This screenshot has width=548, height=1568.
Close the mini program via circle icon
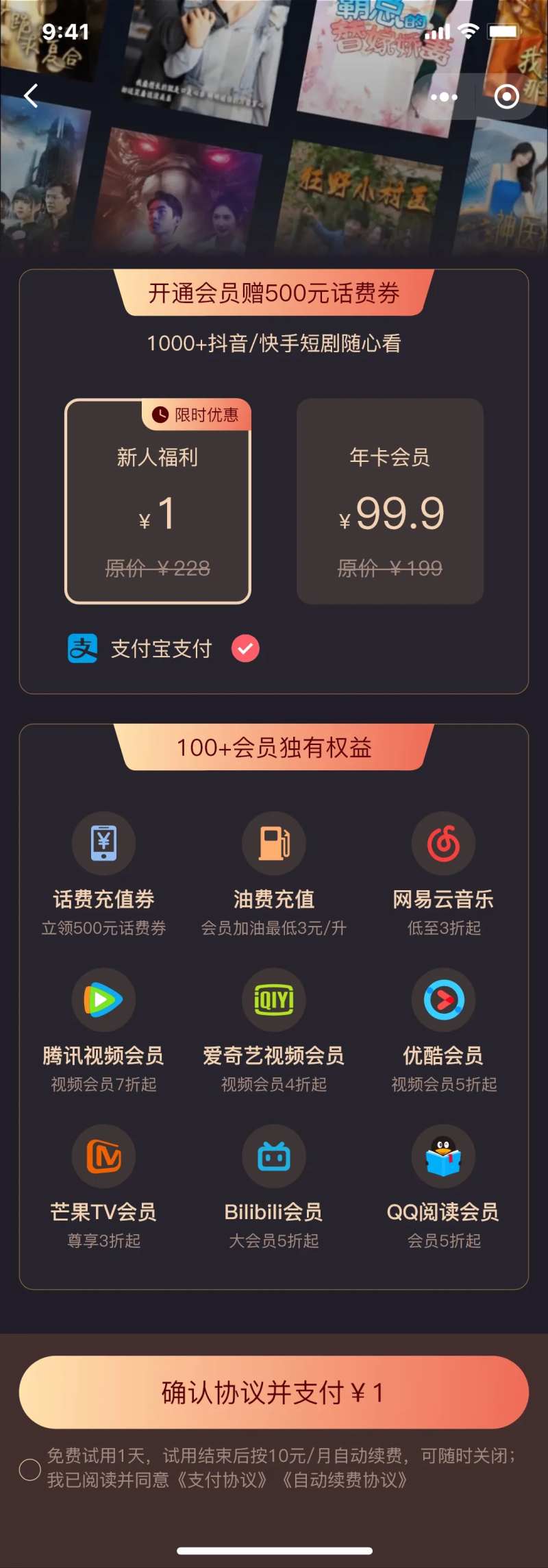click(x=507, y=97)
